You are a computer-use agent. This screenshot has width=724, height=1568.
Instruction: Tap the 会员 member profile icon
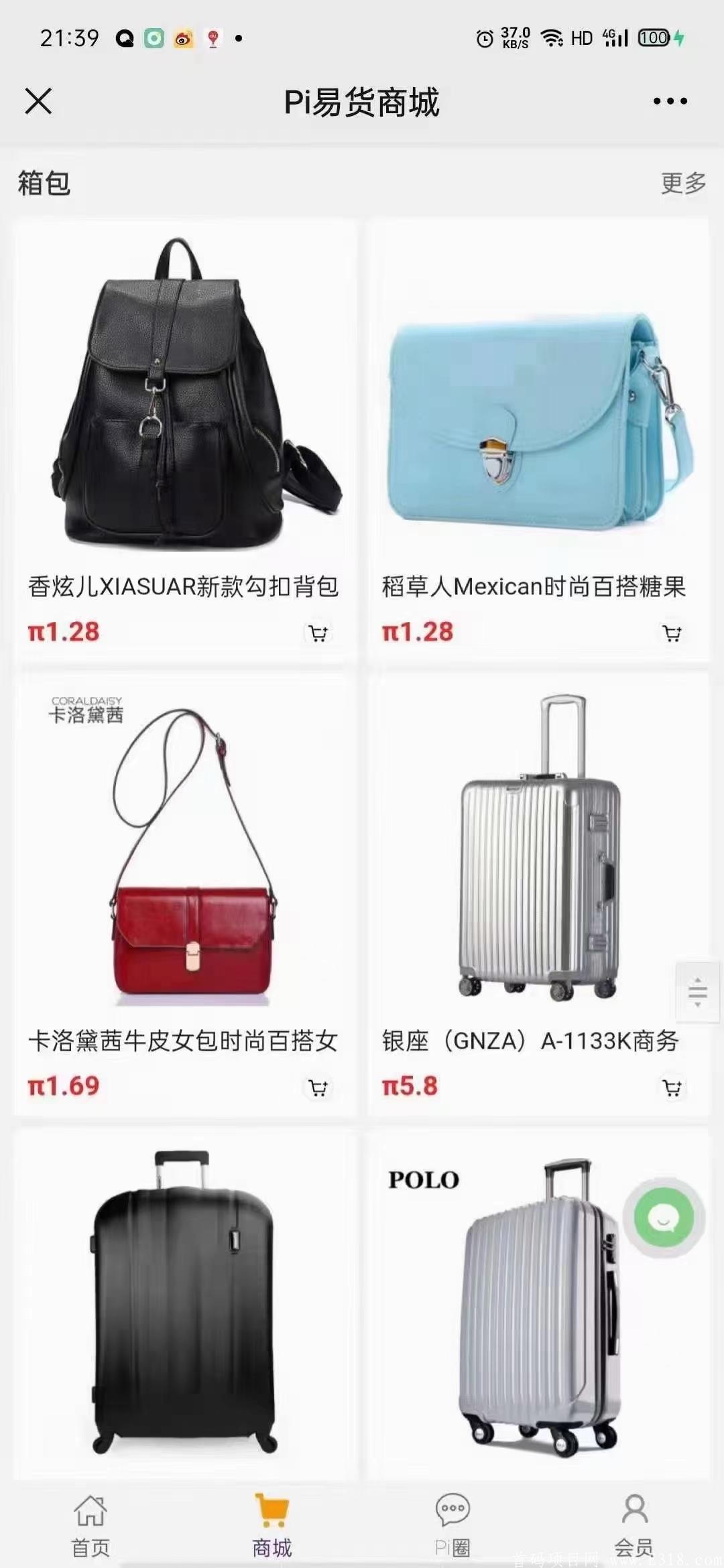click(634, 1510)
